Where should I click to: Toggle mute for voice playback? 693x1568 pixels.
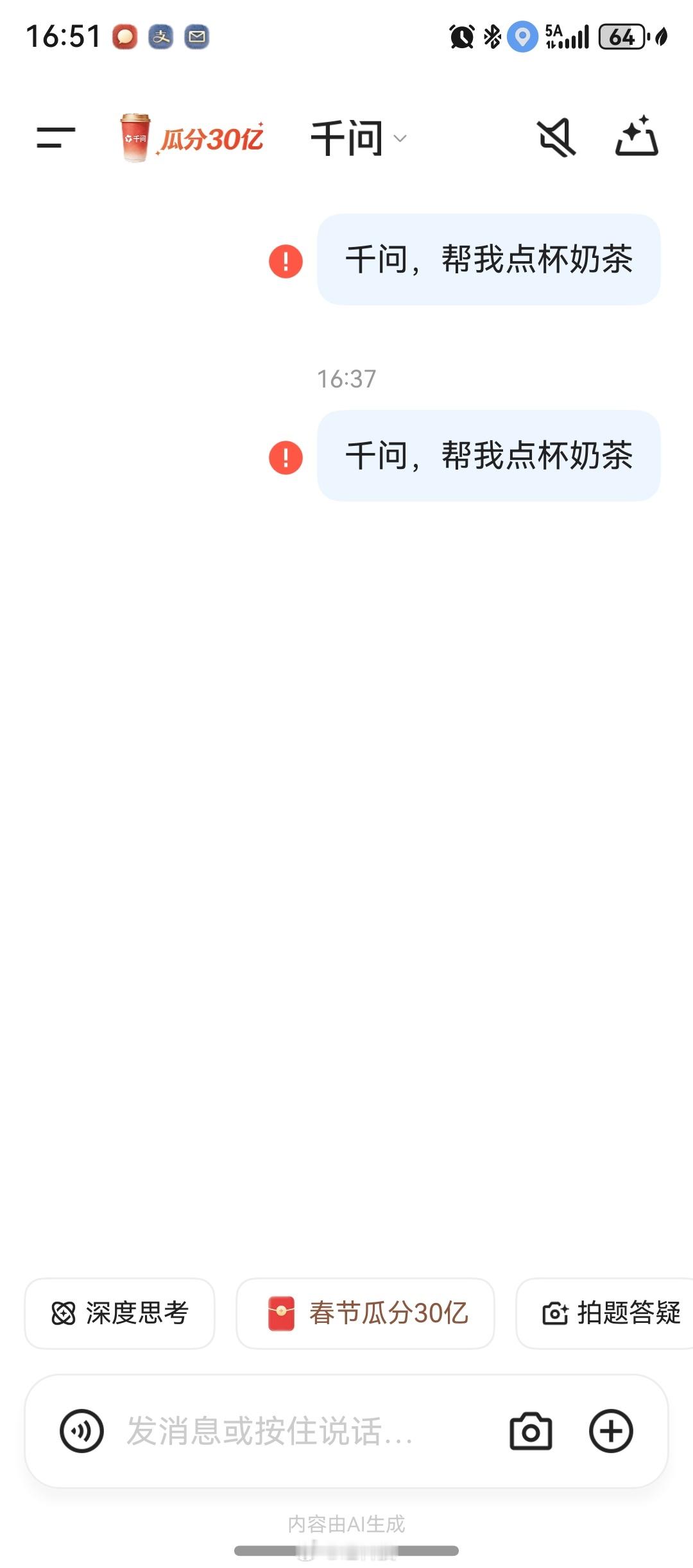point(557,136)
